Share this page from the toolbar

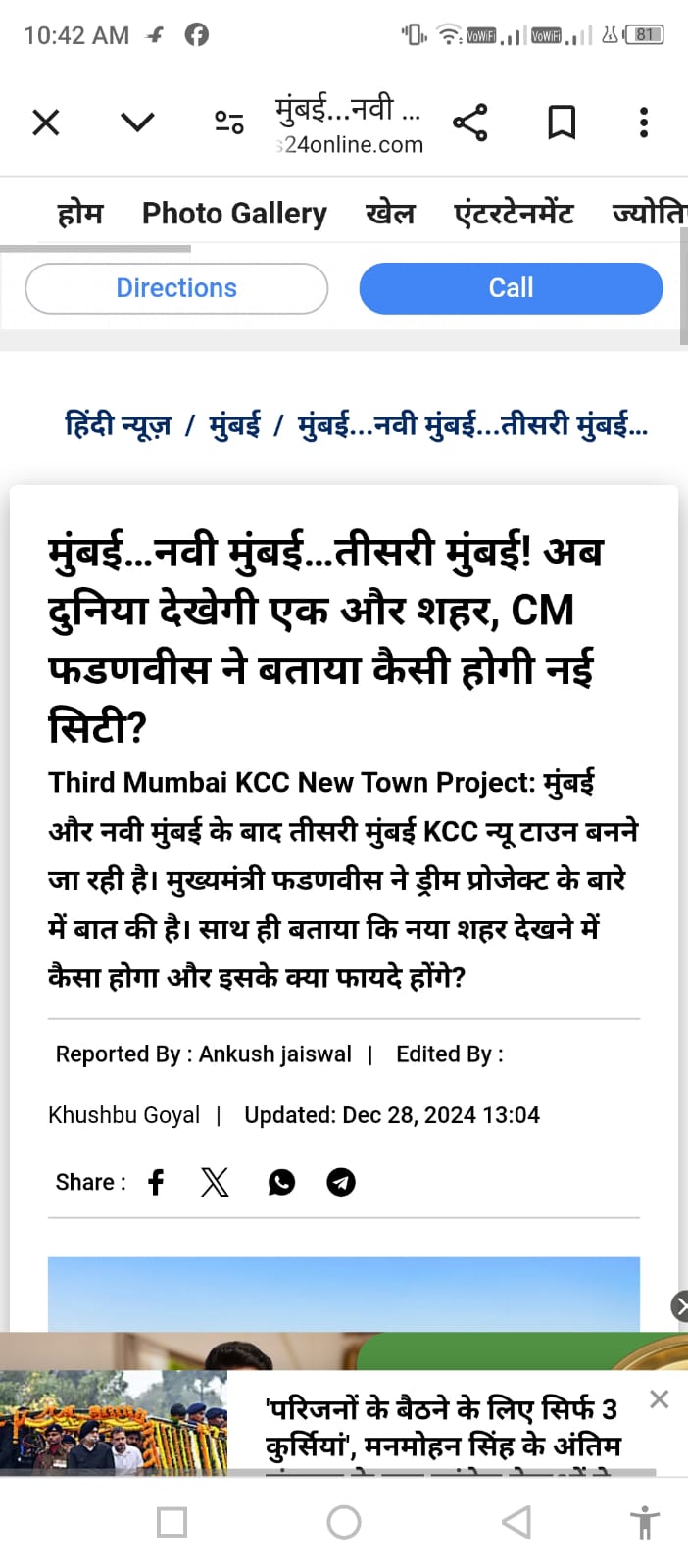coord(470,122)
